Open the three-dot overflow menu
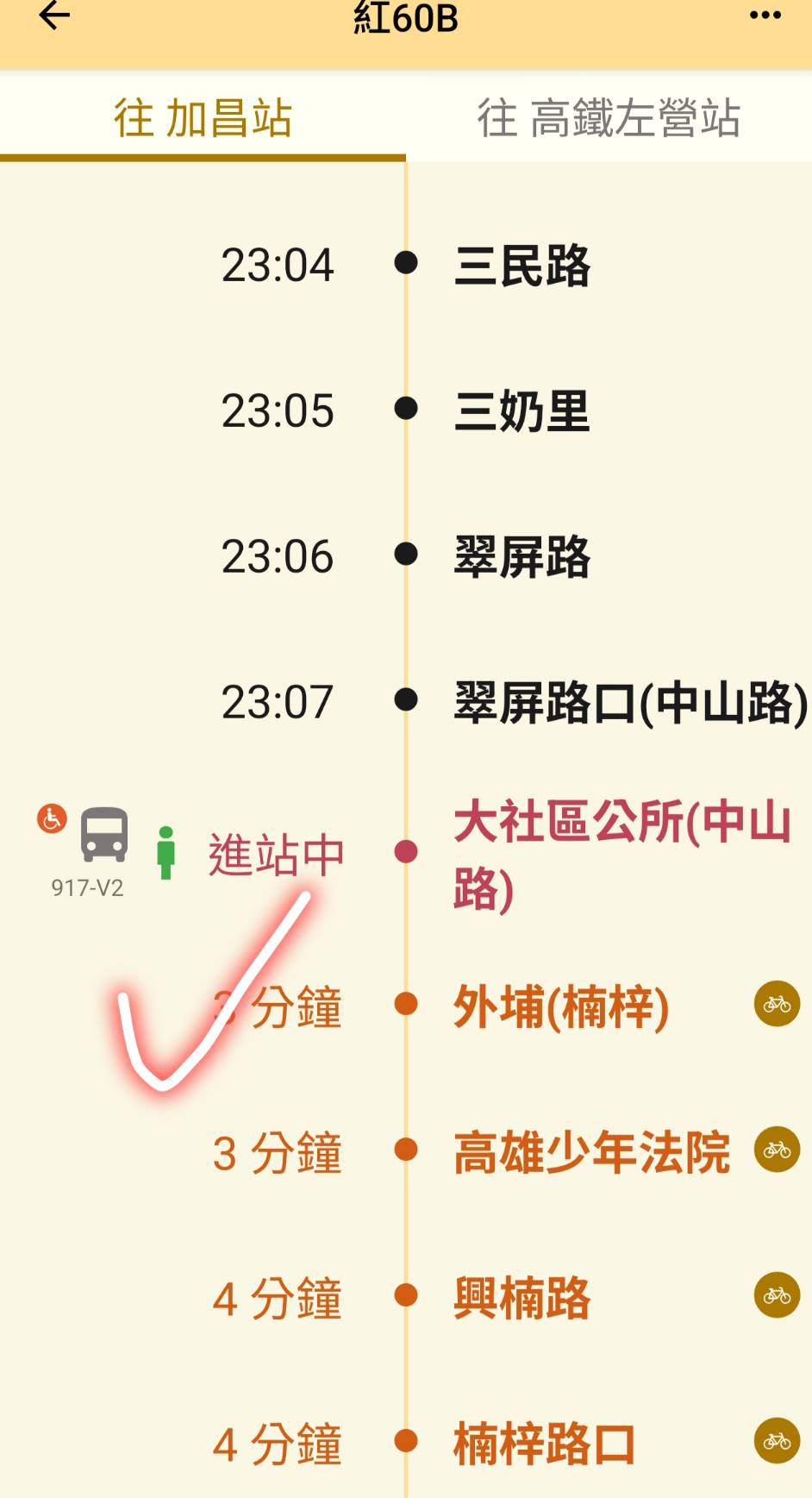Screen dimensions: 812x1498 pyautogui.click(x=765, y=16)
